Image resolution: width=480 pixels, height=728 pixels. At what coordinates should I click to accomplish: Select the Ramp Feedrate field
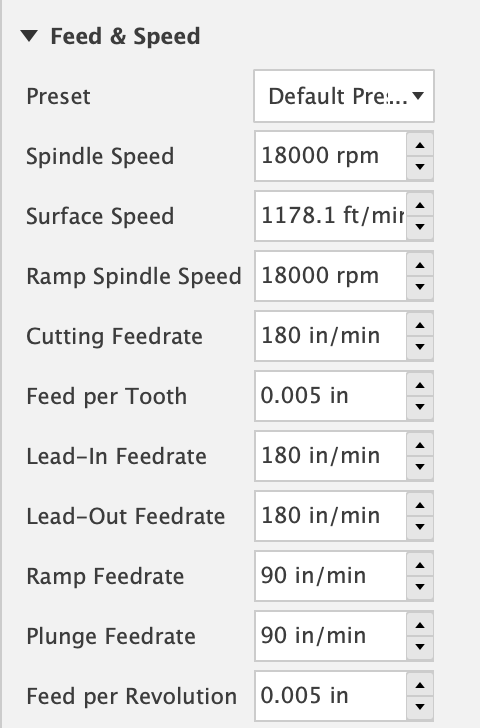tap(331, 576)
